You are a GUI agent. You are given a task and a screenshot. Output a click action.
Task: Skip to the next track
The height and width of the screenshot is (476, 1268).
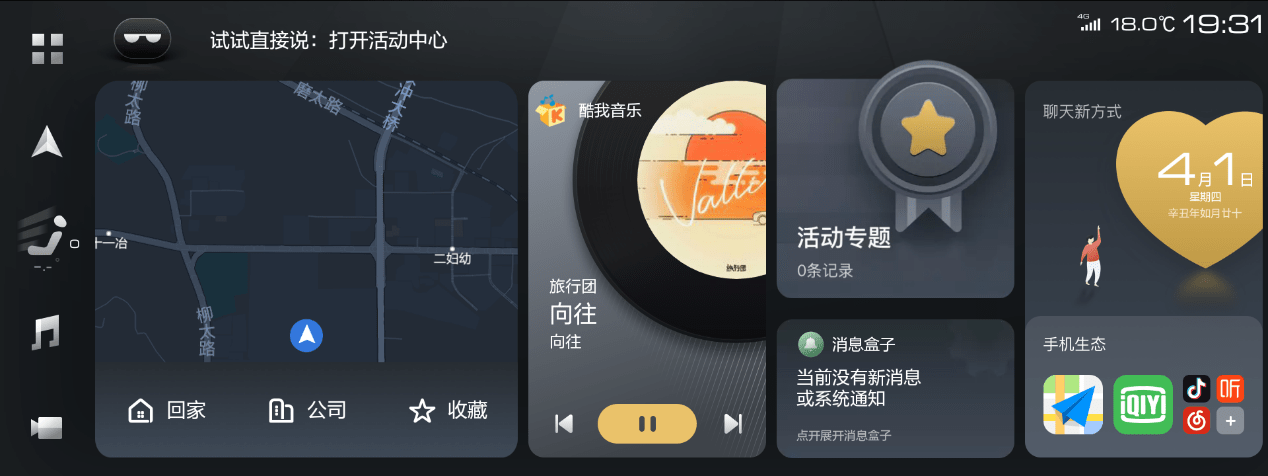coord(732,424)
